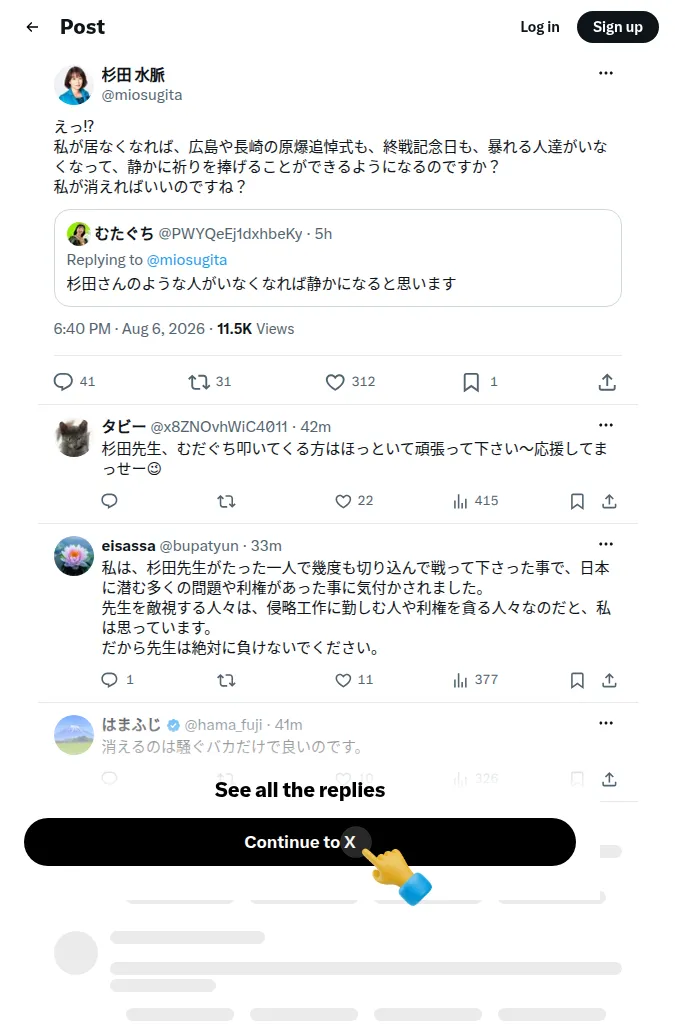Tap the Log in button
675x1036 pixels.
[x=540, y=27]
